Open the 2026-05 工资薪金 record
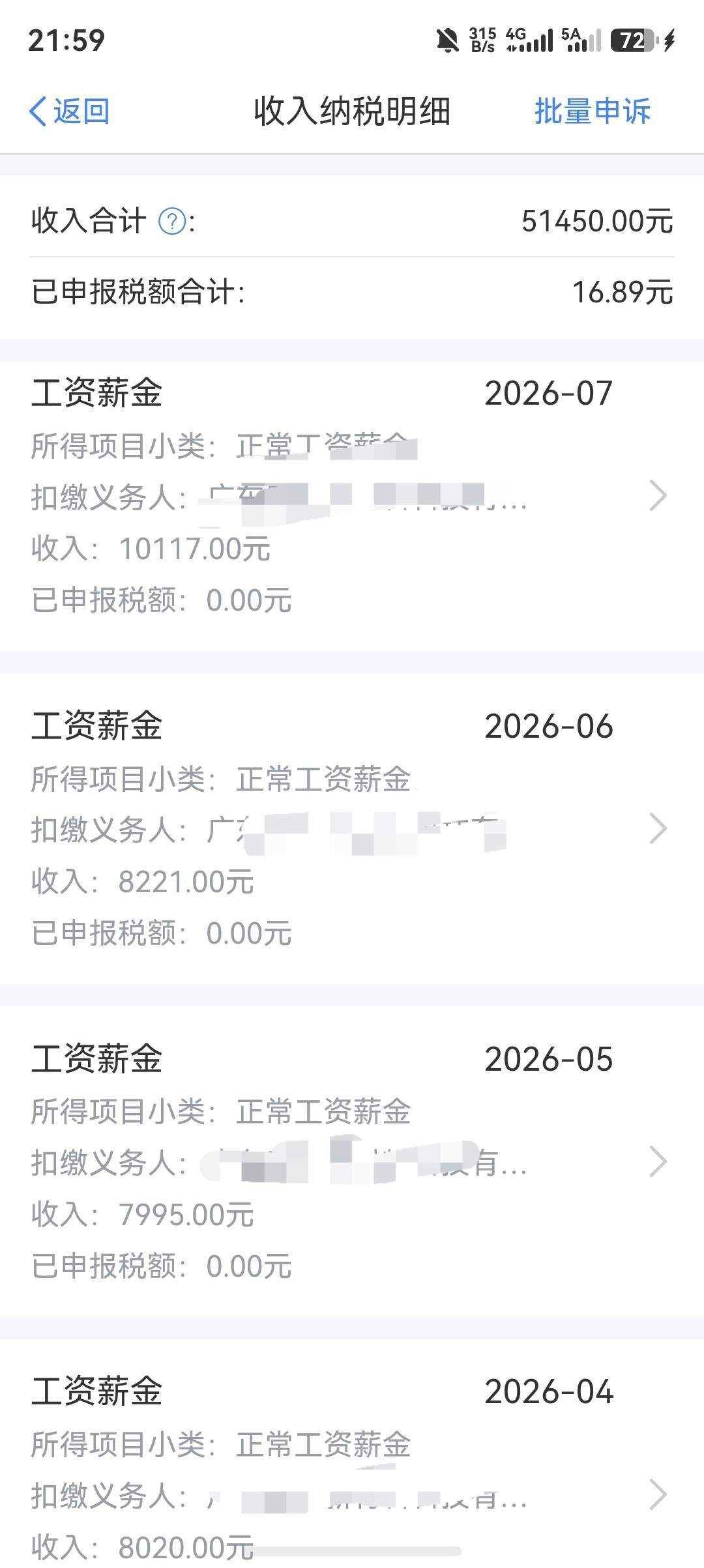This screenshot has width=704, height=1568. [352, 1161]
